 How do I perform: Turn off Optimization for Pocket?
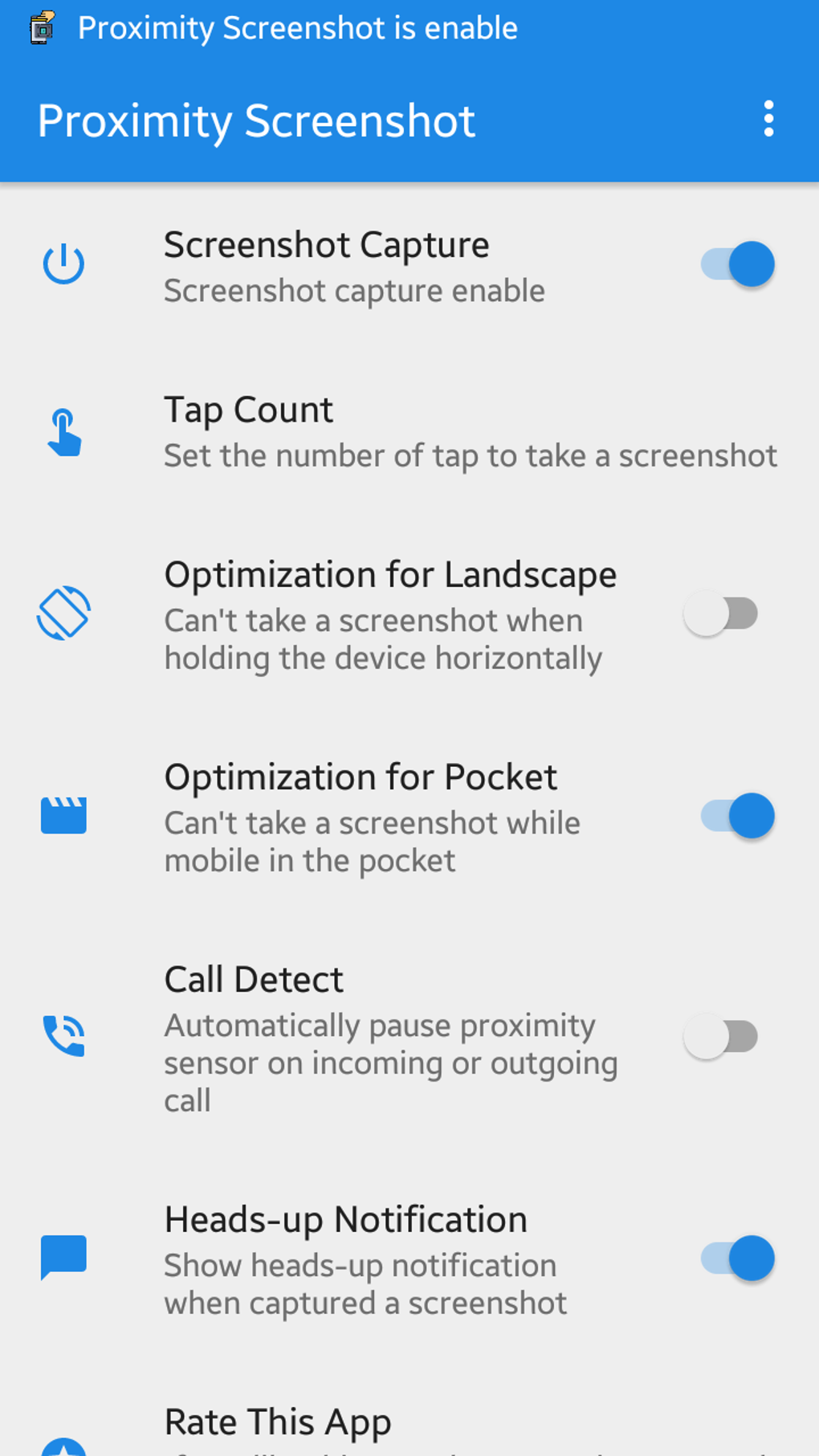736,816
